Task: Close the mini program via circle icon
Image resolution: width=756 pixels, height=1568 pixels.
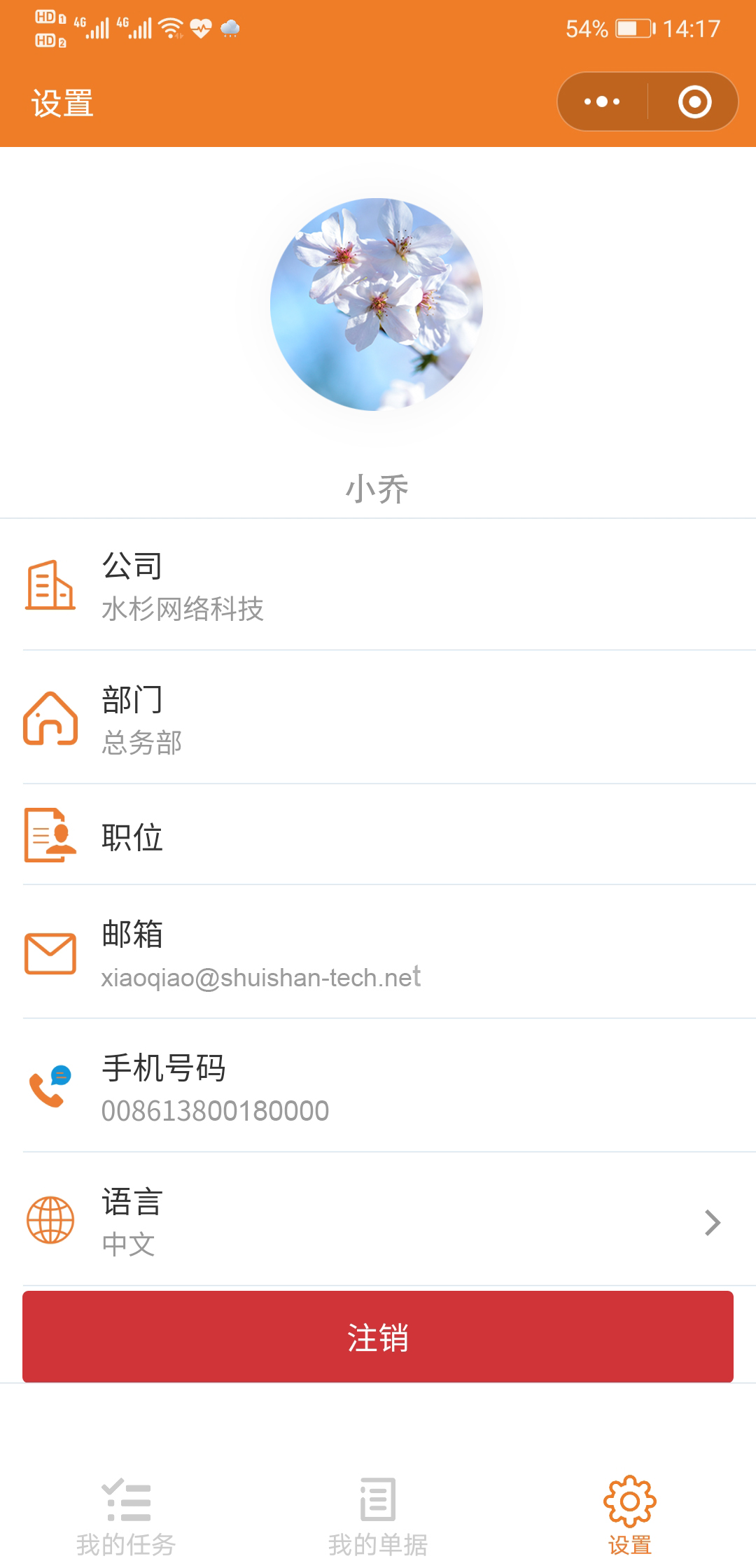Action: [694, 102]
